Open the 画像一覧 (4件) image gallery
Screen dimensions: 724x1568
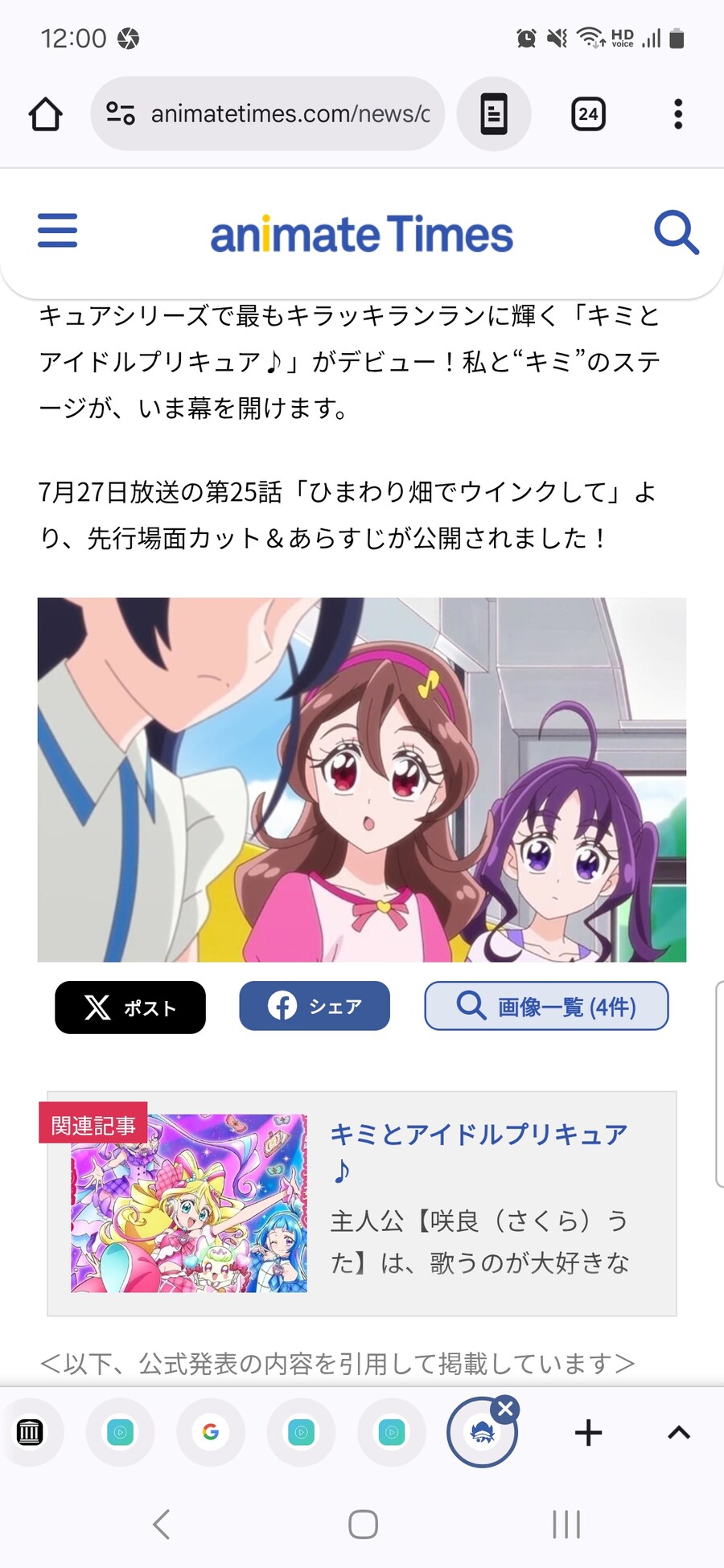[546, 1006]
